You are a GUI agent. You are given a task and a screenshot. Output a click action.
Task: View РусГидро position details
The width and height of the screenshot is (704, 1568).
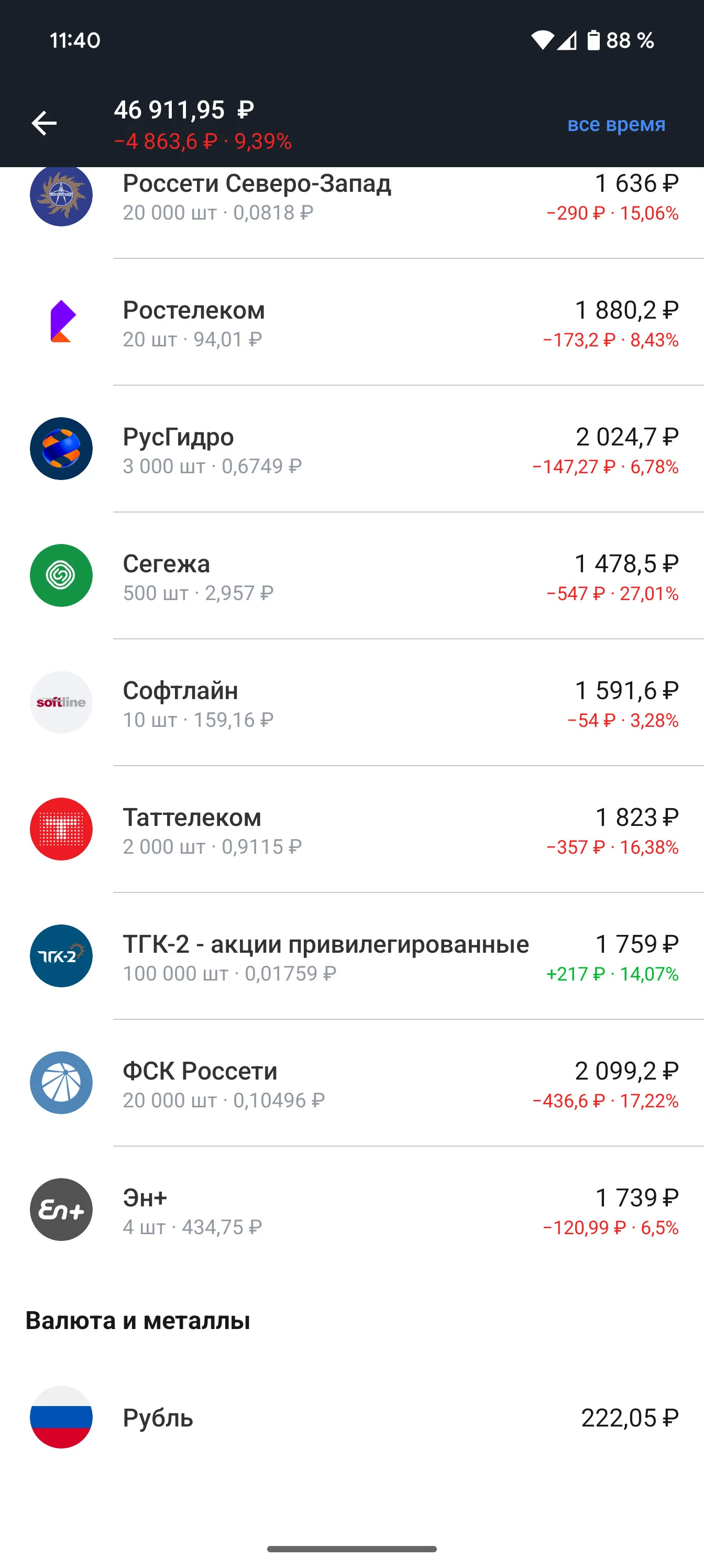click(x=351, y=449)
